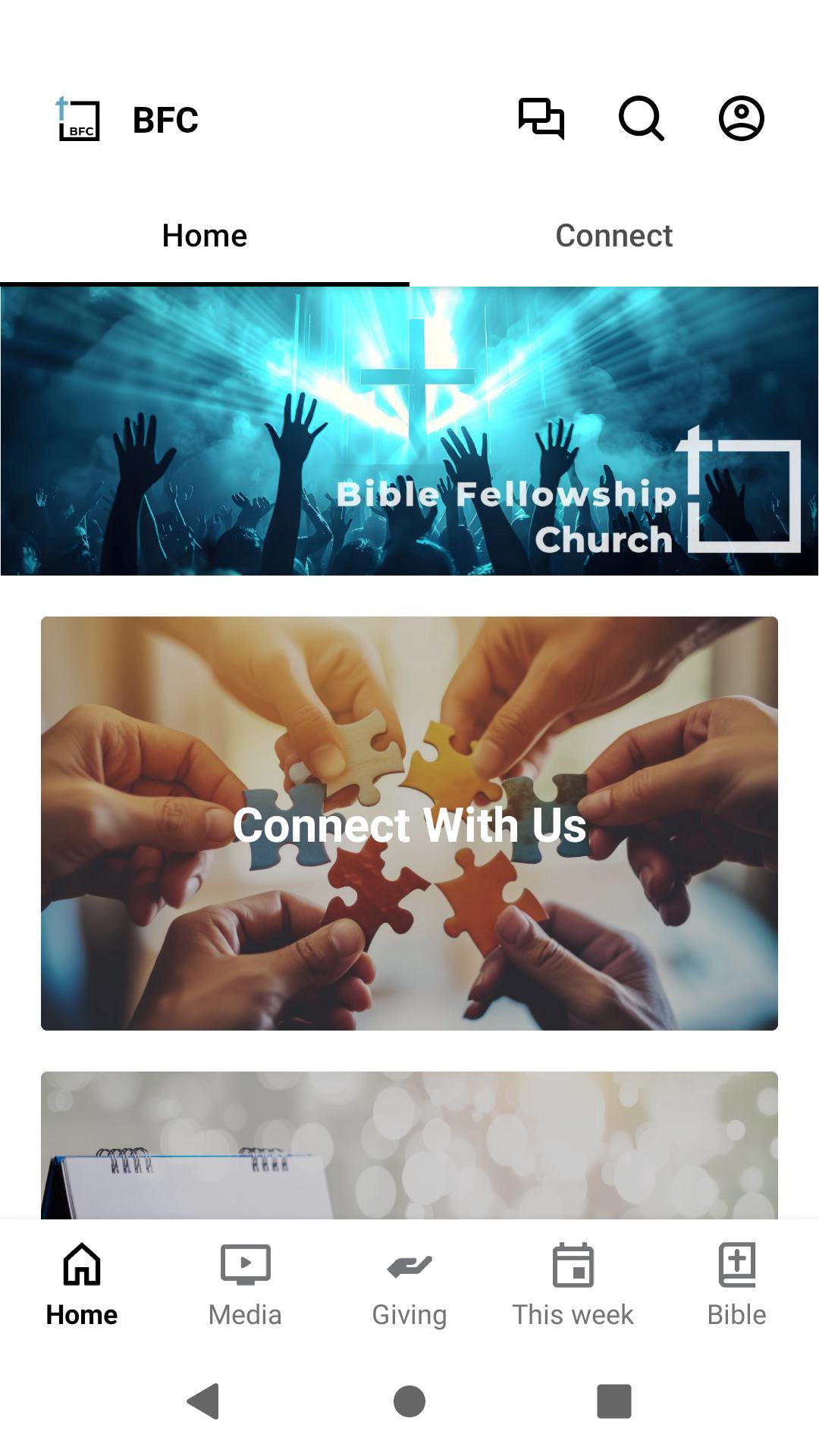Open the user profile icon
Screen dimensions: 819x1456
click(741, 119)
